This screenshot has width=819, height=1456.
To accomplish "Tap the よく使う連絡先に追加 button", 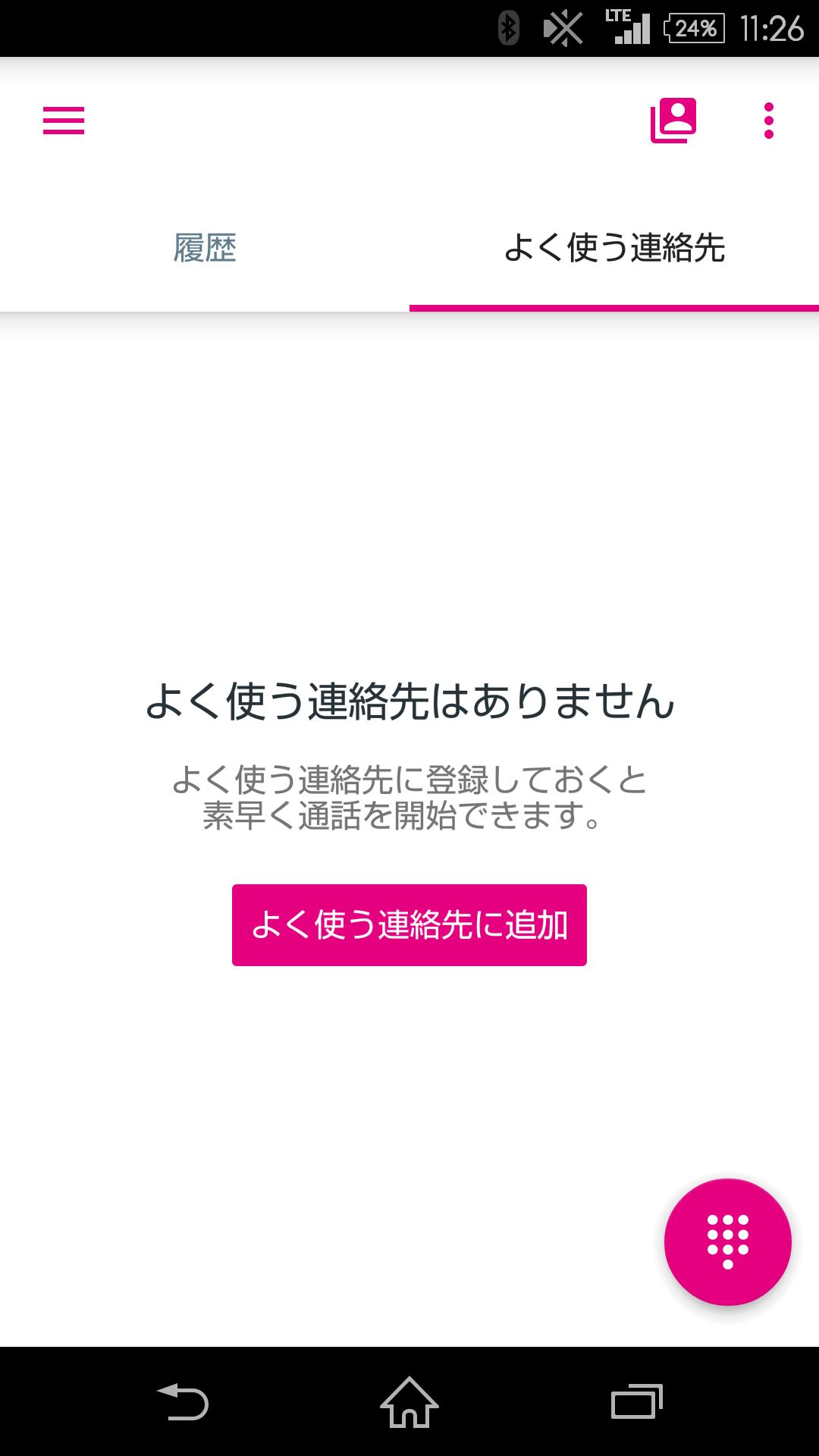I will [409, 925].
